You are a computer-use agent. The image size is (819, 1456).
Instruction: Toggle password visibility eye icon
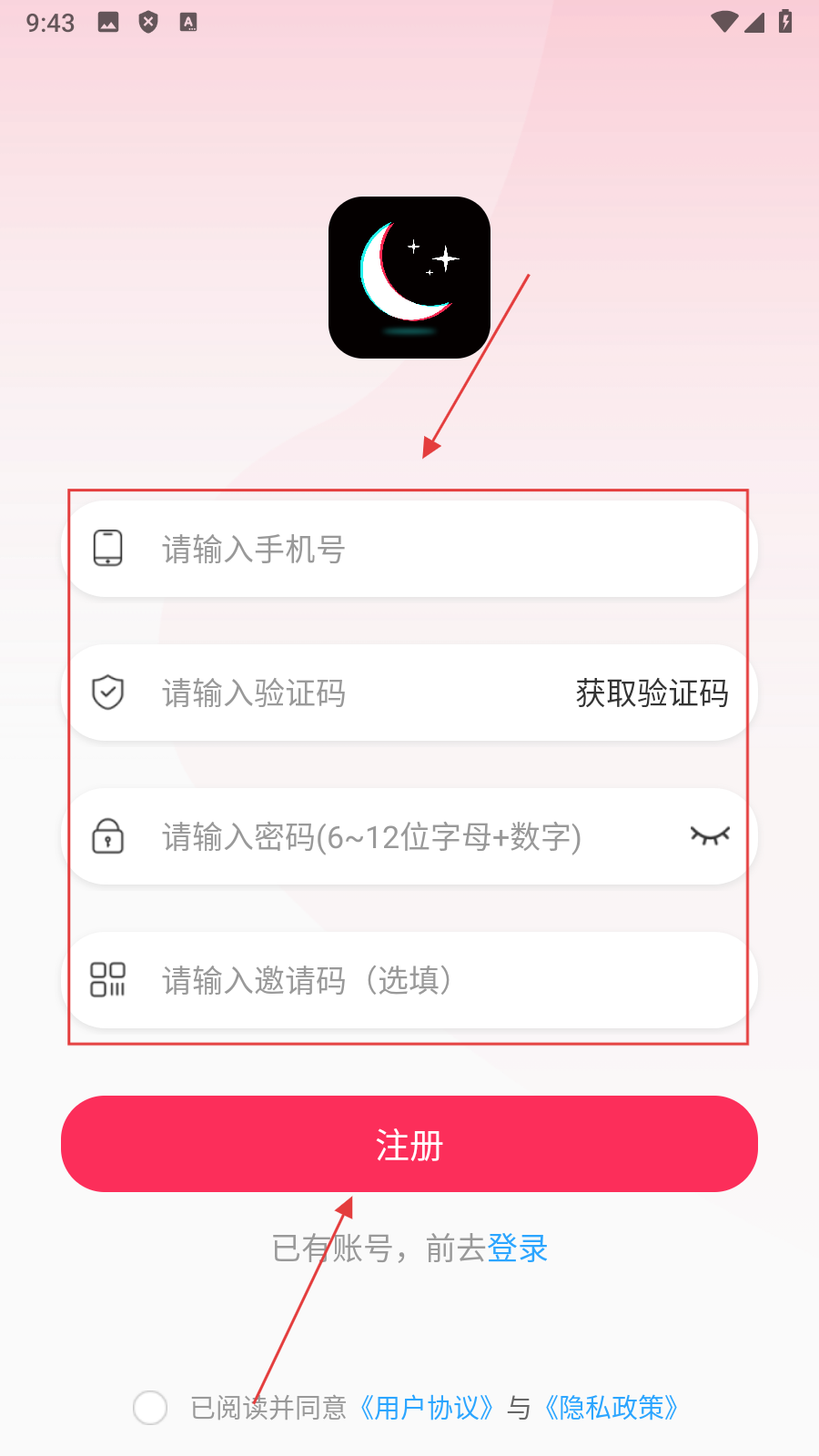tap(710, 835)
